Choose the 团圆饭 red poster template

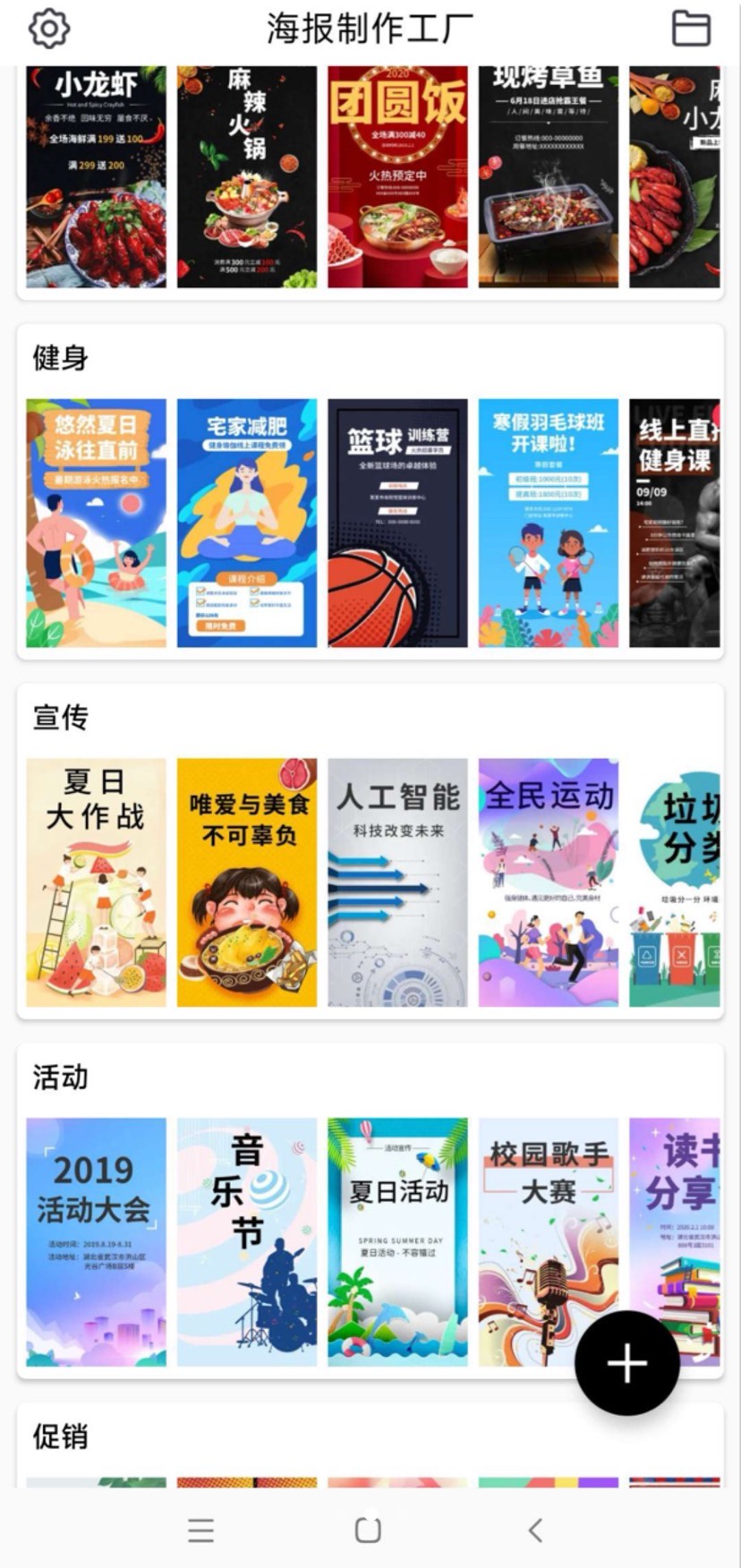coord(397,177)
